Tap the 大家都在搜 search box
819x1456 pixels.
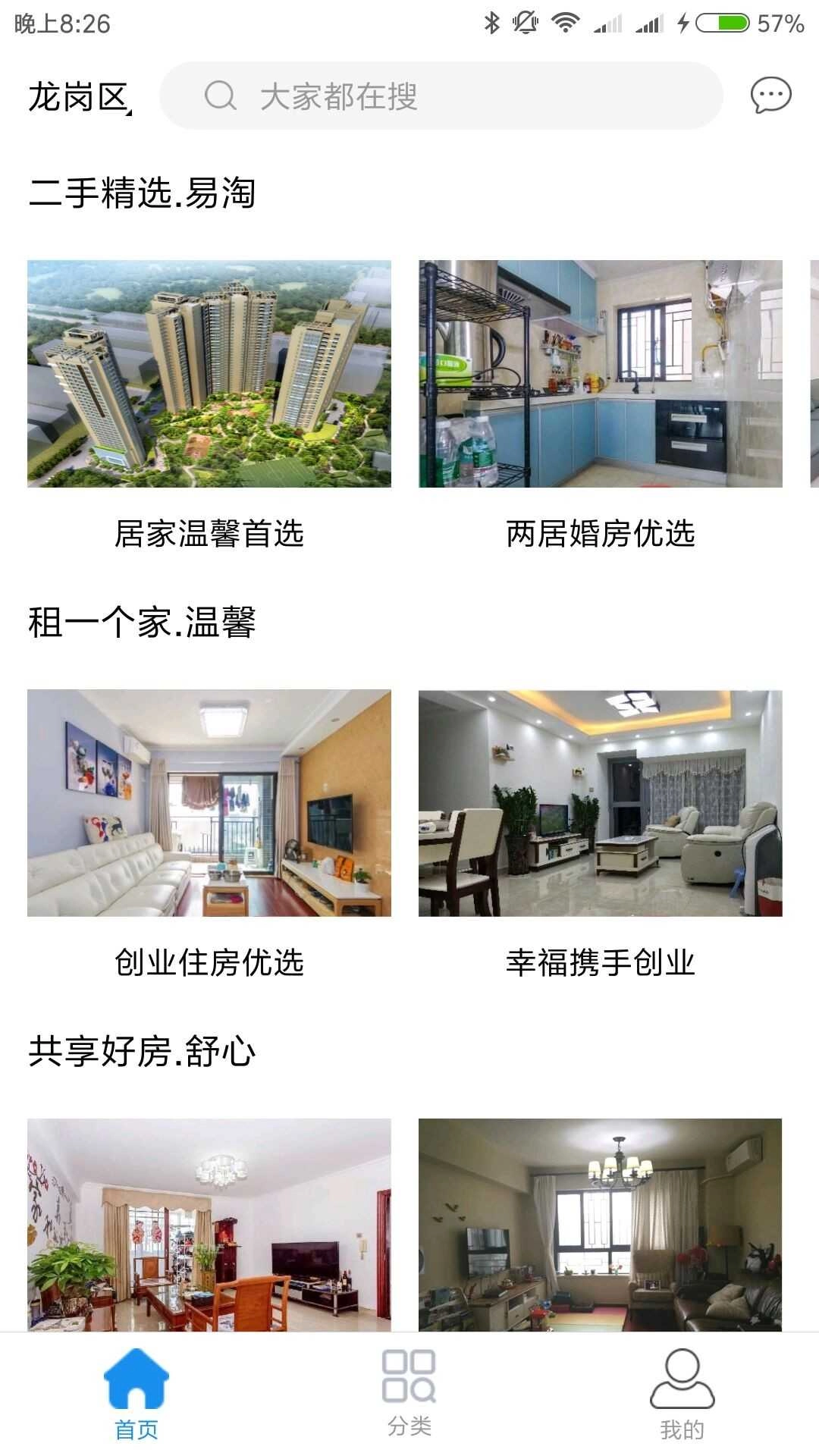point(440,96)
